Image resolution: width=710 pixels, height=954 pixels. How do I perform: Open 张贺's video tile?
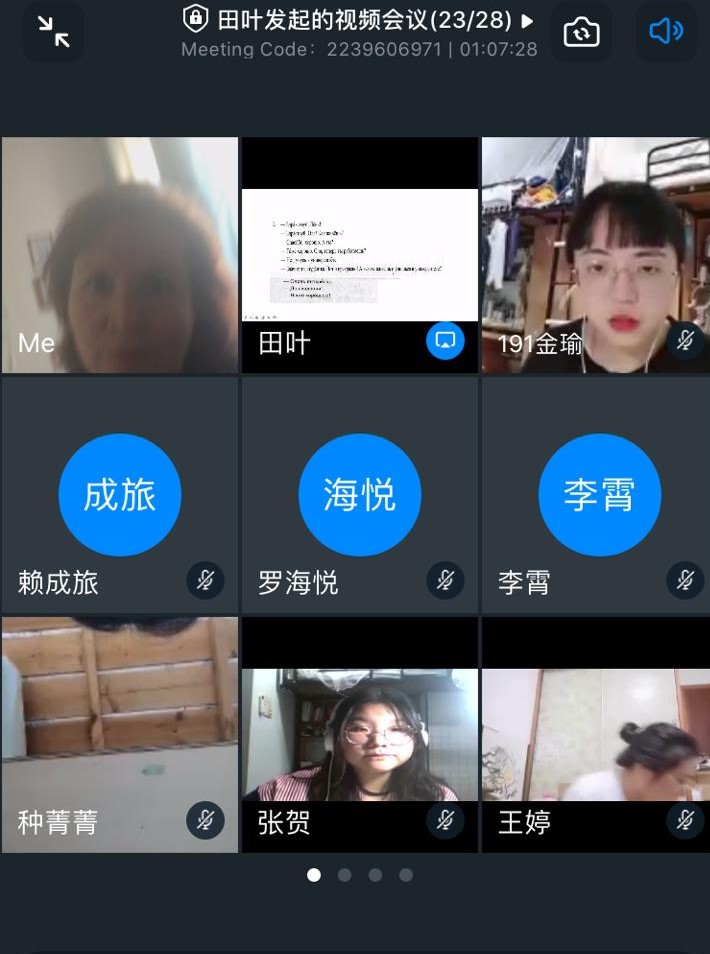[x=360, y=735]
